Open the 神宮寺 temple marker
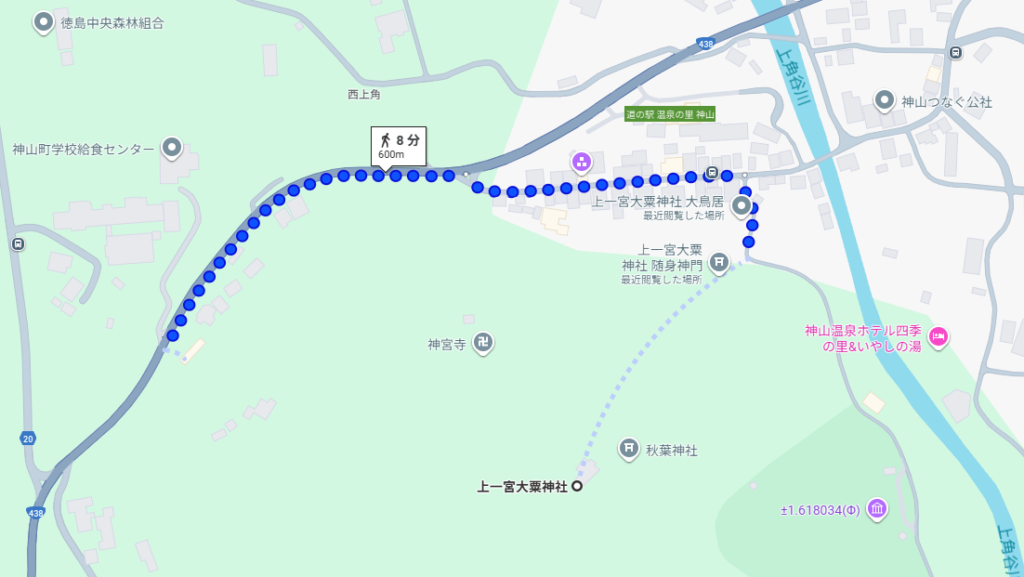The width and height of the screenshot is (1024, 577). click(483, 344)
